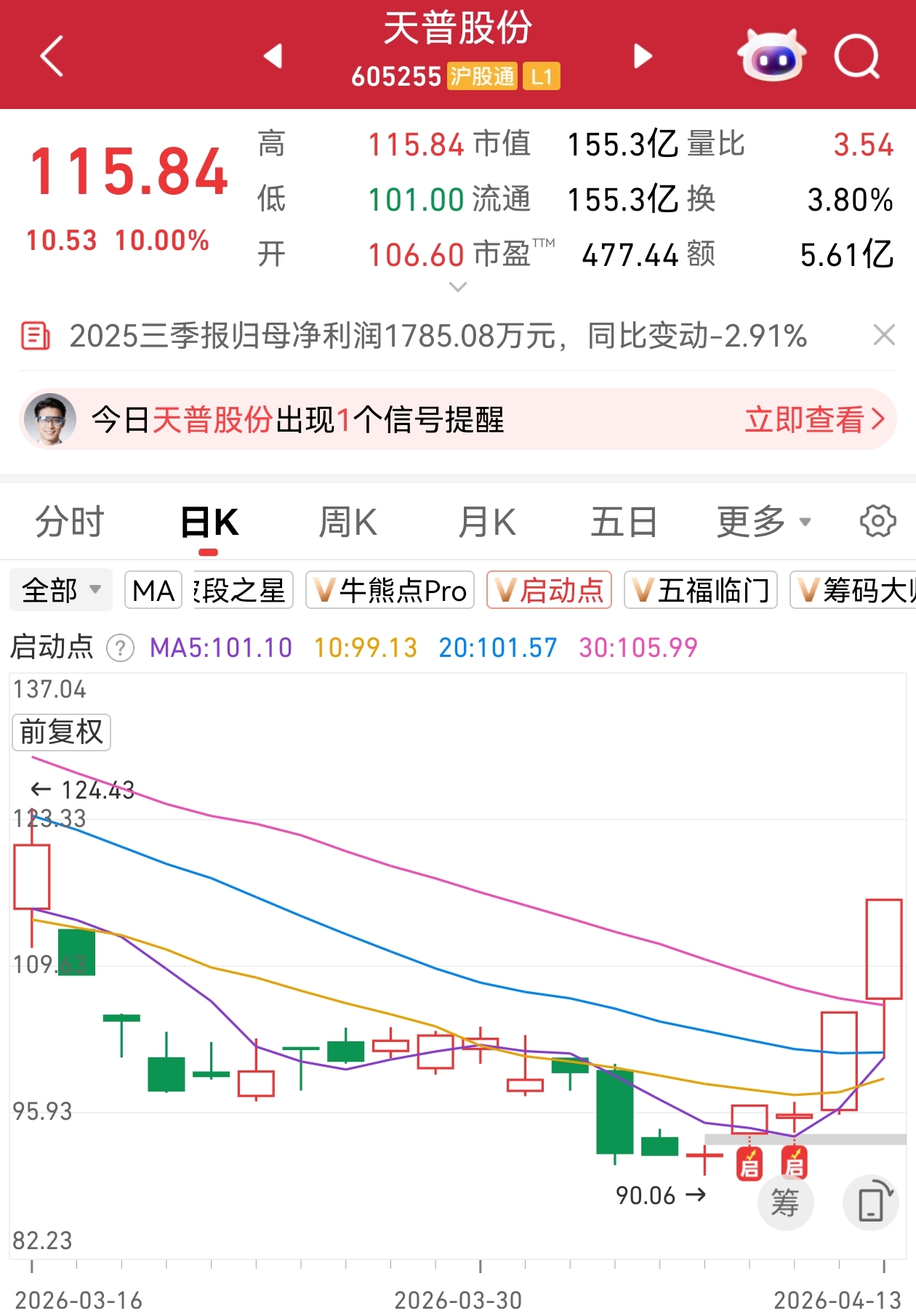This screenshot has height=1316, width=916.
Task: Select the 周K tab
Action: 347,522
